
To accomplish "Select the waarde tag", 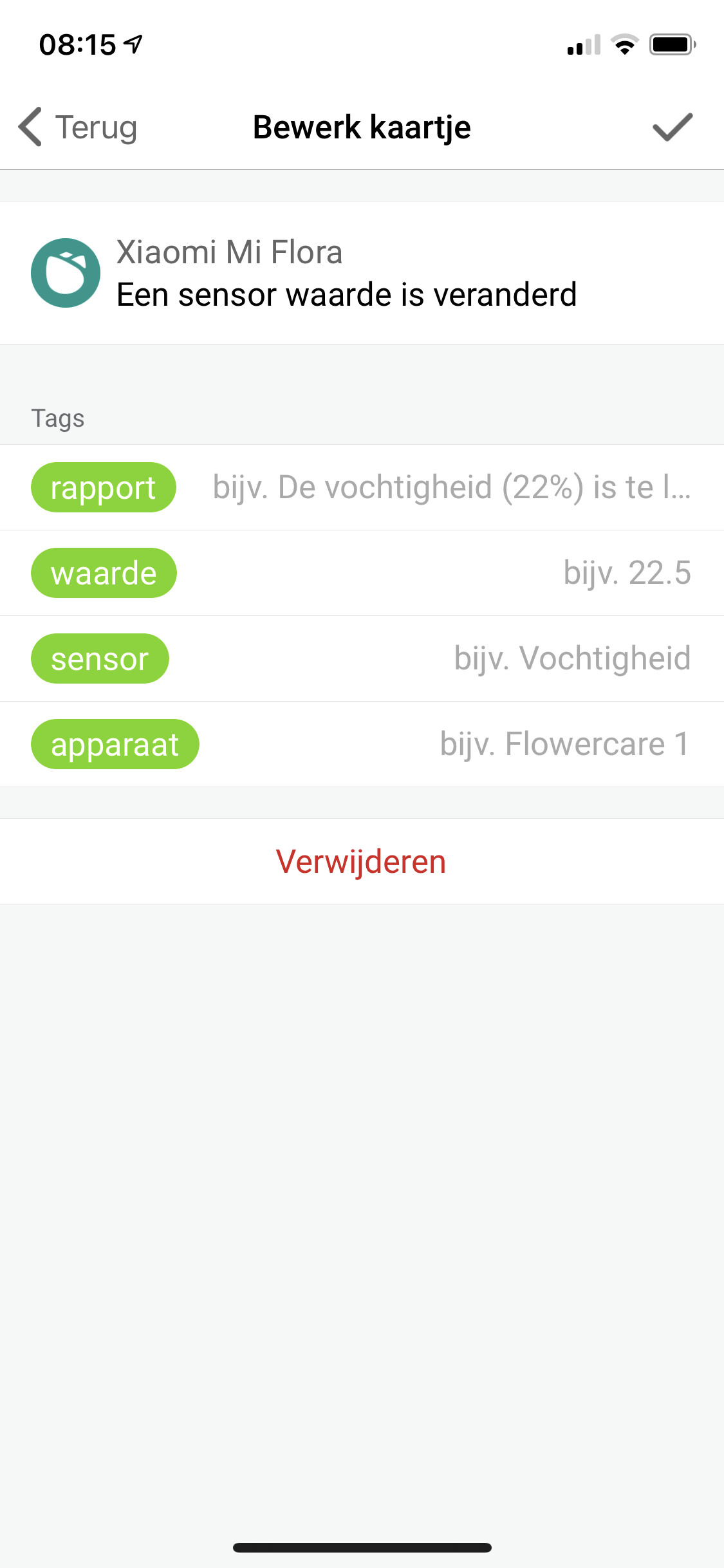I will [x=104, y=573].
